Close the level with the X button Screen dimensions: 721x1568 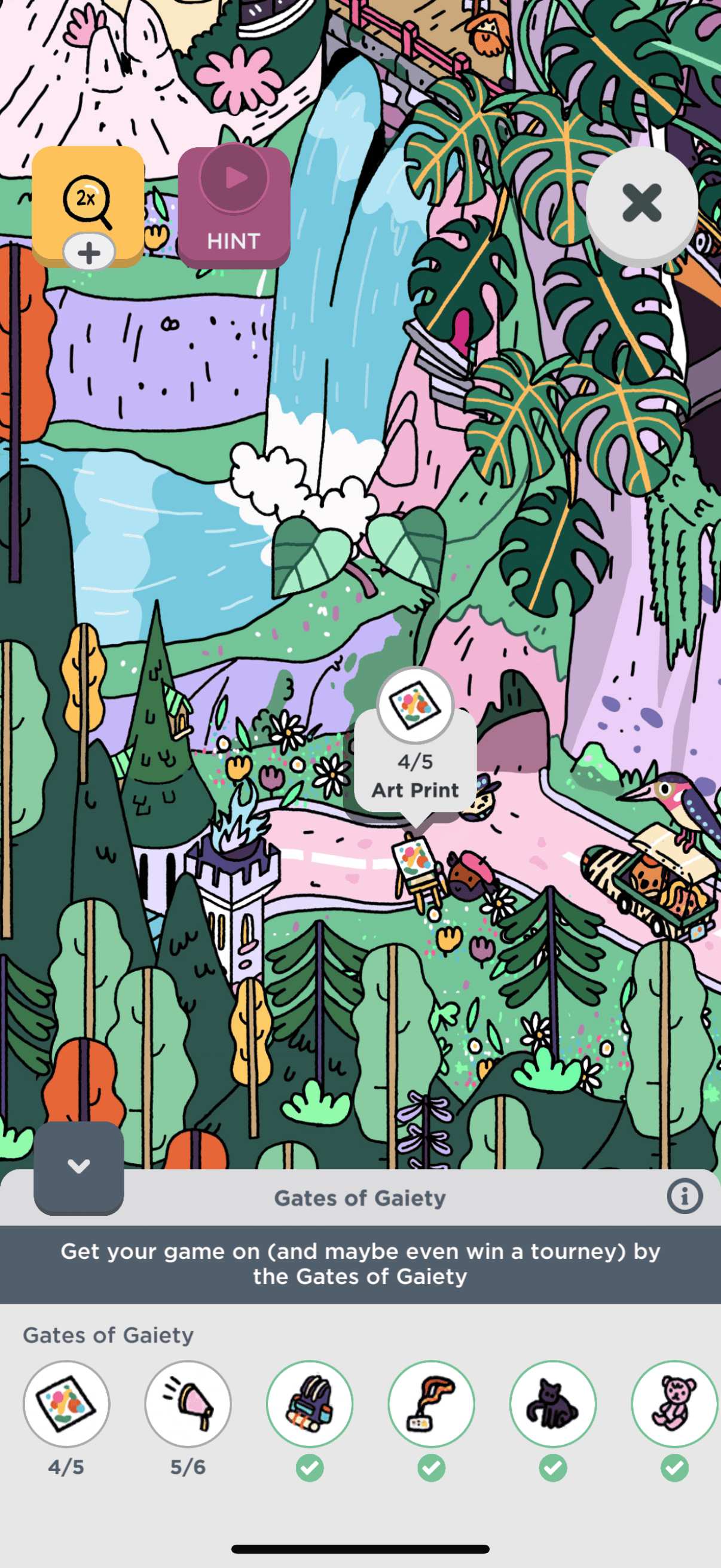point(641,203)
